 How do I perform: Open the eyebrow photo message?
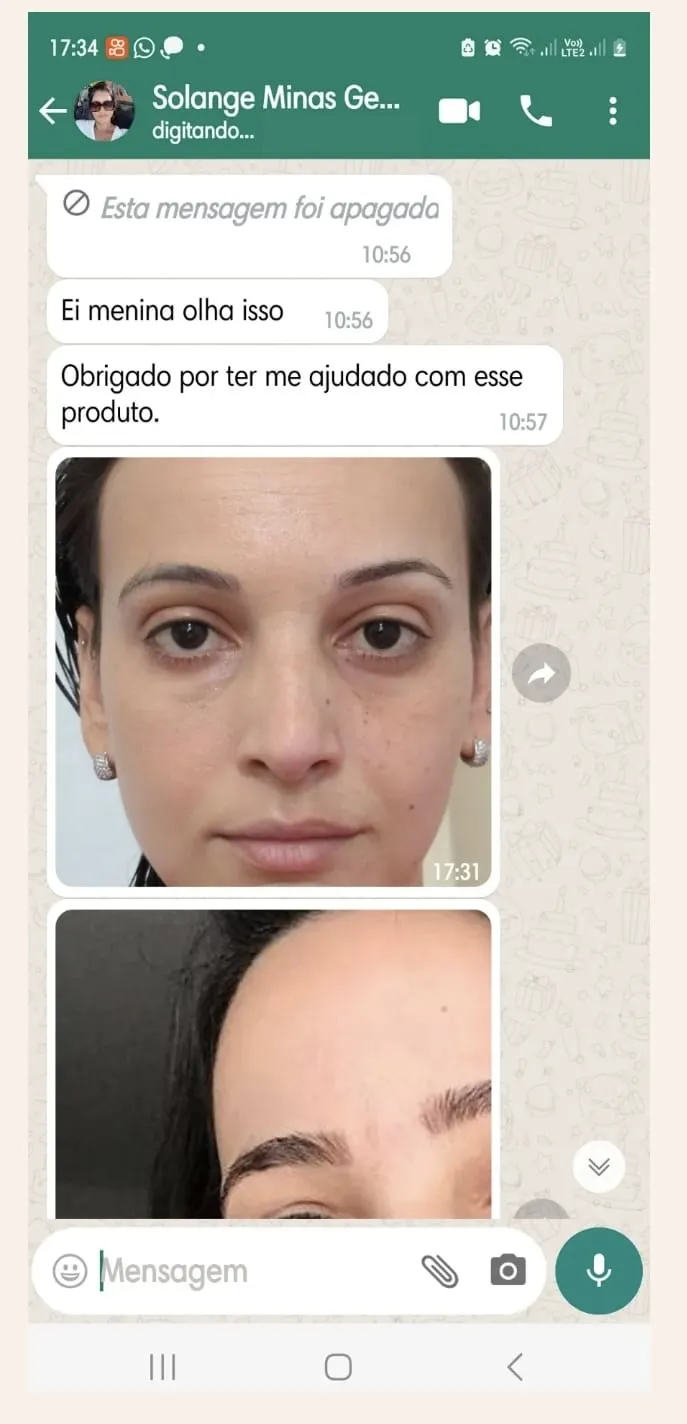coord(273,1065)
